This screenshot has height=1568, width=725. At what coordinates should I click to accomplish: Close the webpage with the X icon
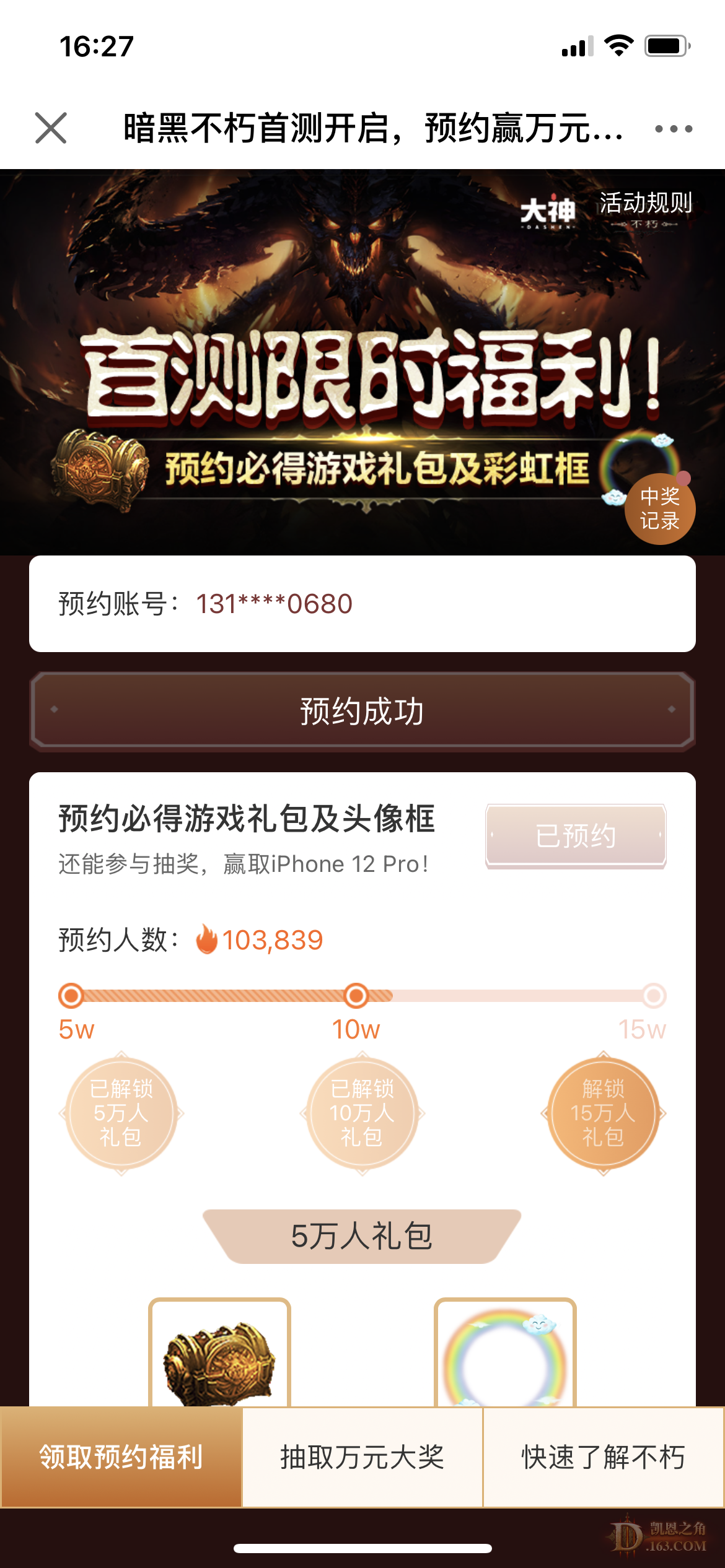pos(51,128)
